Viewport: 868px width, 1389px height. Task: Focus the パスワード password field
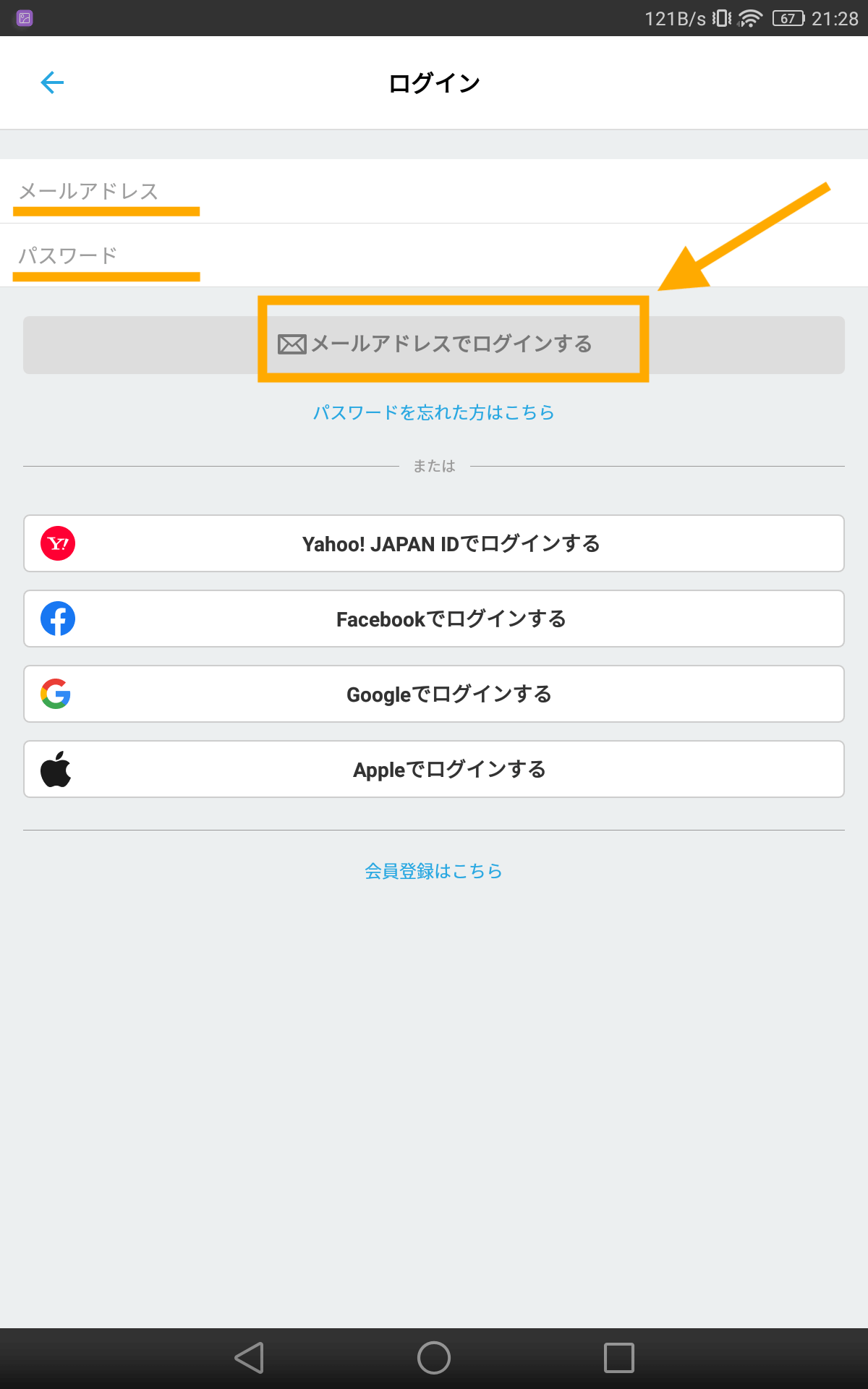click(x=434, y=255)
